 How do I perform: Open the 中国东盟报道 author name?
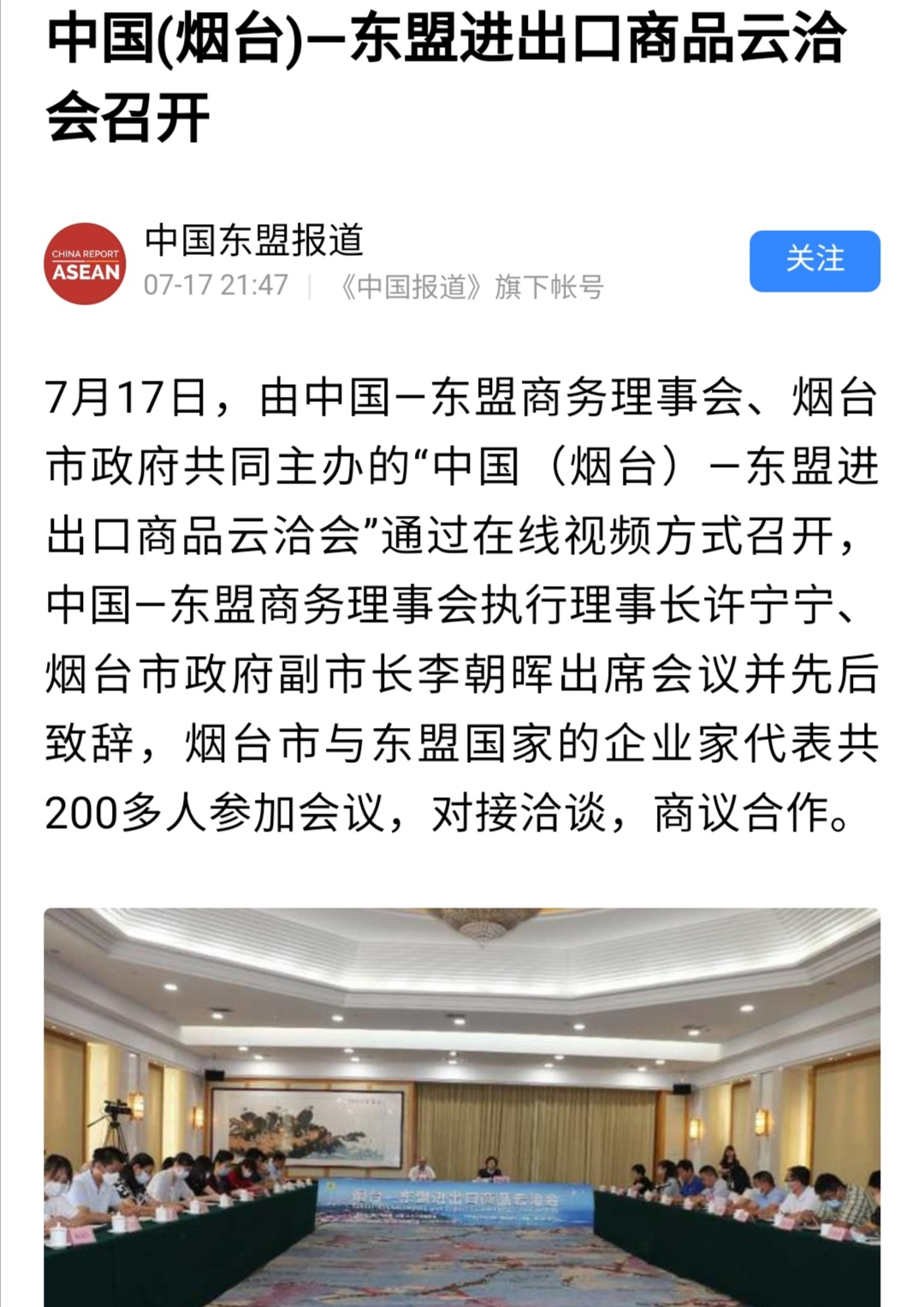click(x=254, y=240)
